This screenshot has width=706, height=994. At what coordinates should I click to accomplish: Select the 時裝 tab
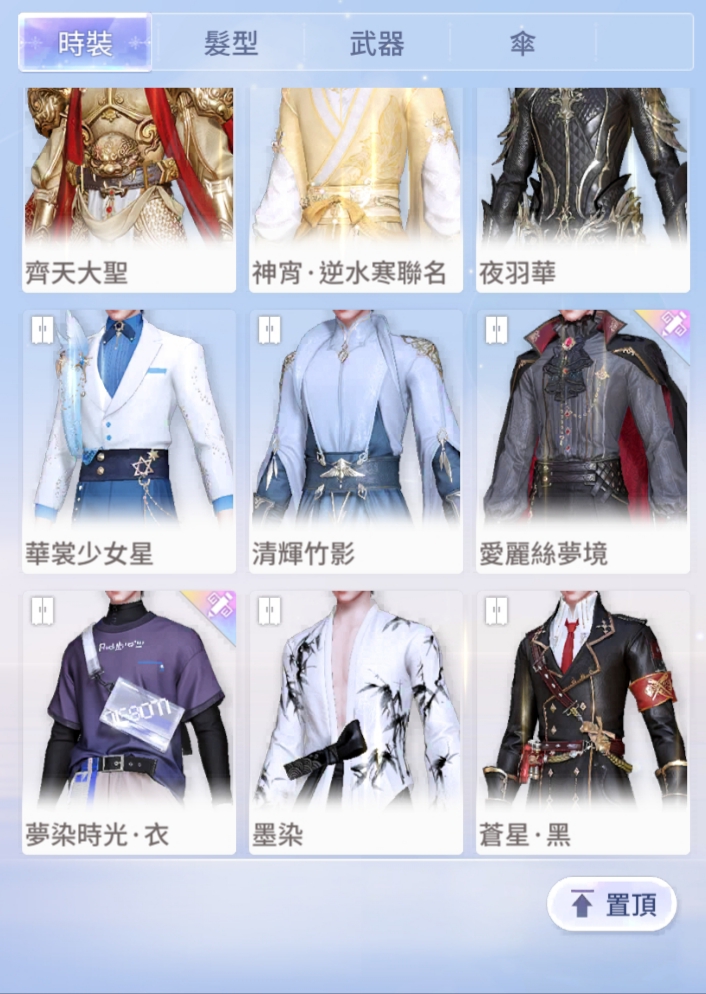pos(85,44)
